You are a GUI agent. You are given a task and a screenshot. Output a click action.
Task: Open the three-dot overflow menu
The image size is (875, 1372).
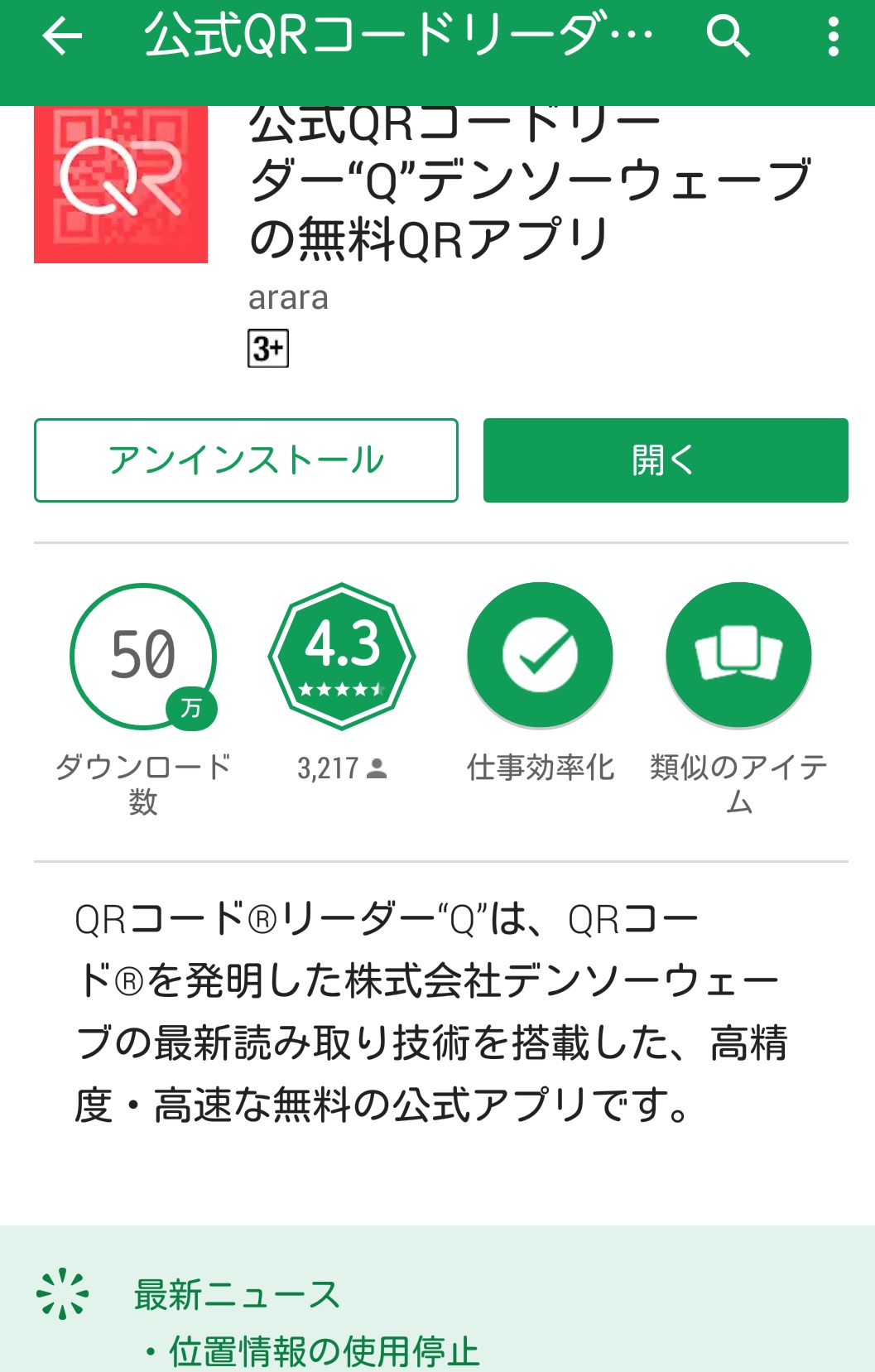[x=833, y=36]
